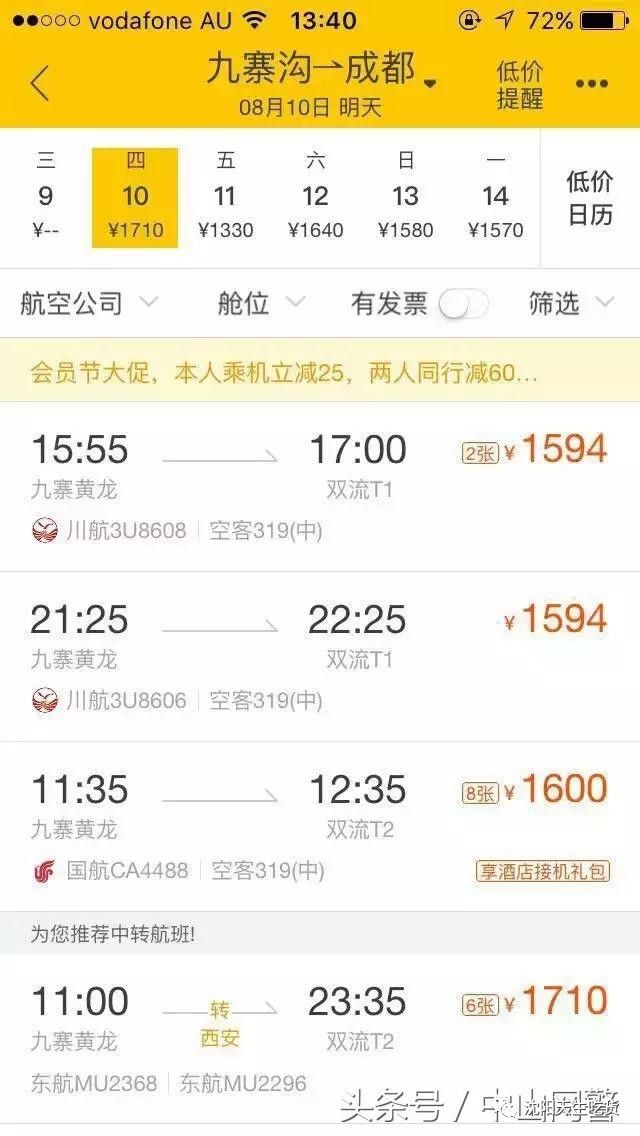Image resolution: width=640 pixels, height=1136 pixels.
Task: Open the 低价日历 low price calendar
Action: coord(590,197)
